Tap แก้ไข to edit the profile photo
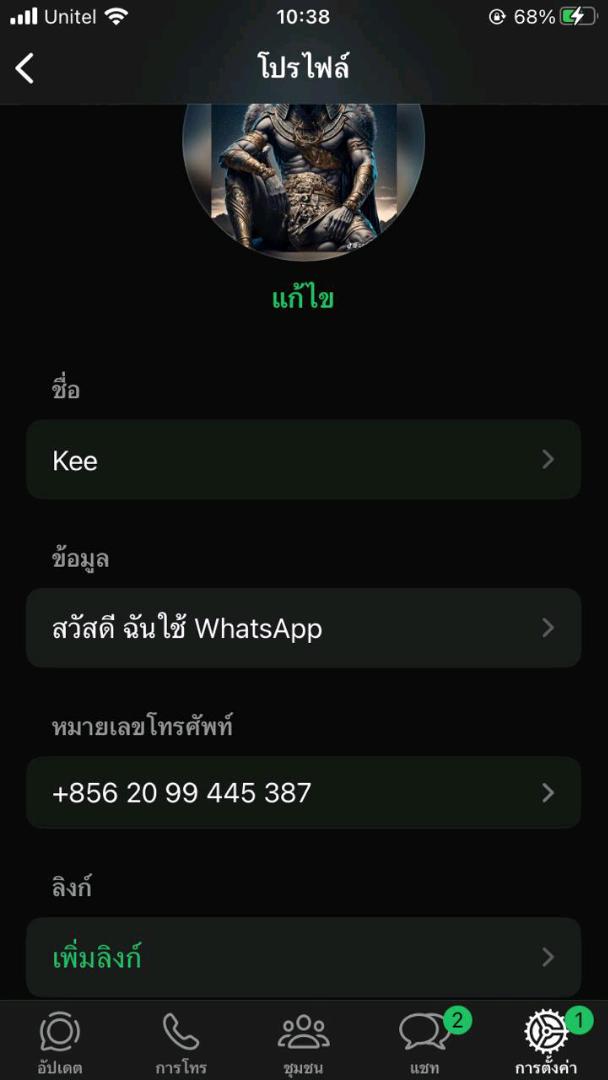Viewport: 608px width, 1080px height. coord(303,298)
